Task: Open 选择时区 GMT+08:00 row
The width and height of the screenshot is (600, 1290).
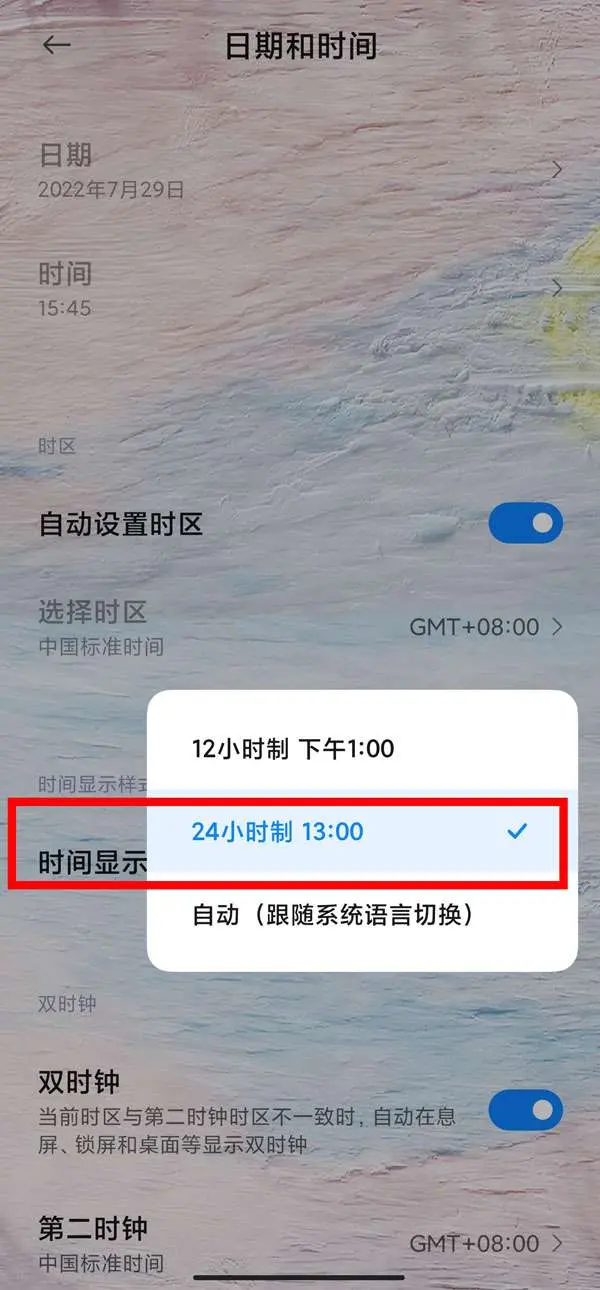Action: click(x=300, y=627)
